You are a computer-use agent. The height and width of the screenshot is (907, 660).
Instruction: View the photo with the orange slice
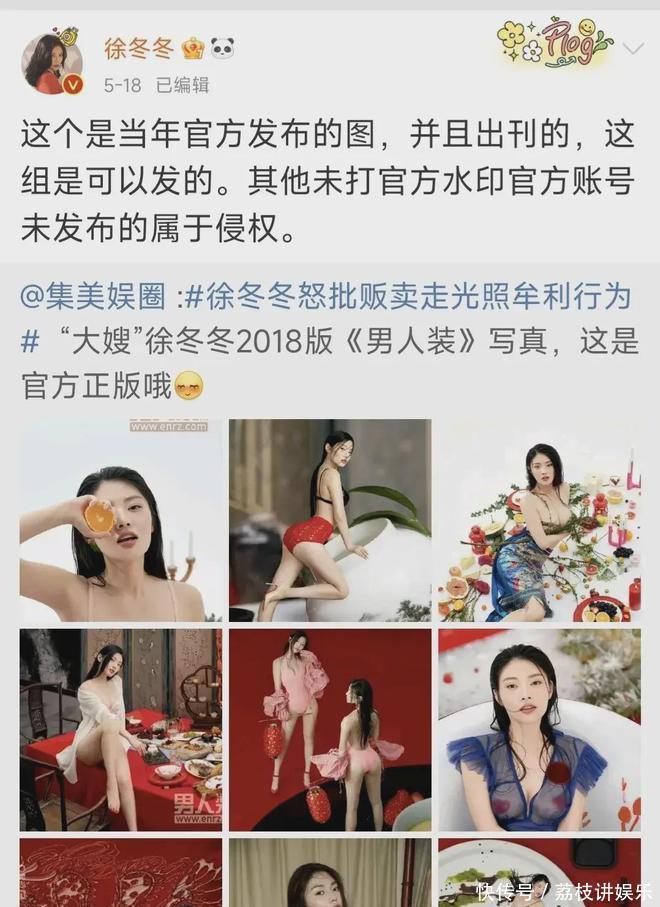pyautogui.click(x=121, y=520)
